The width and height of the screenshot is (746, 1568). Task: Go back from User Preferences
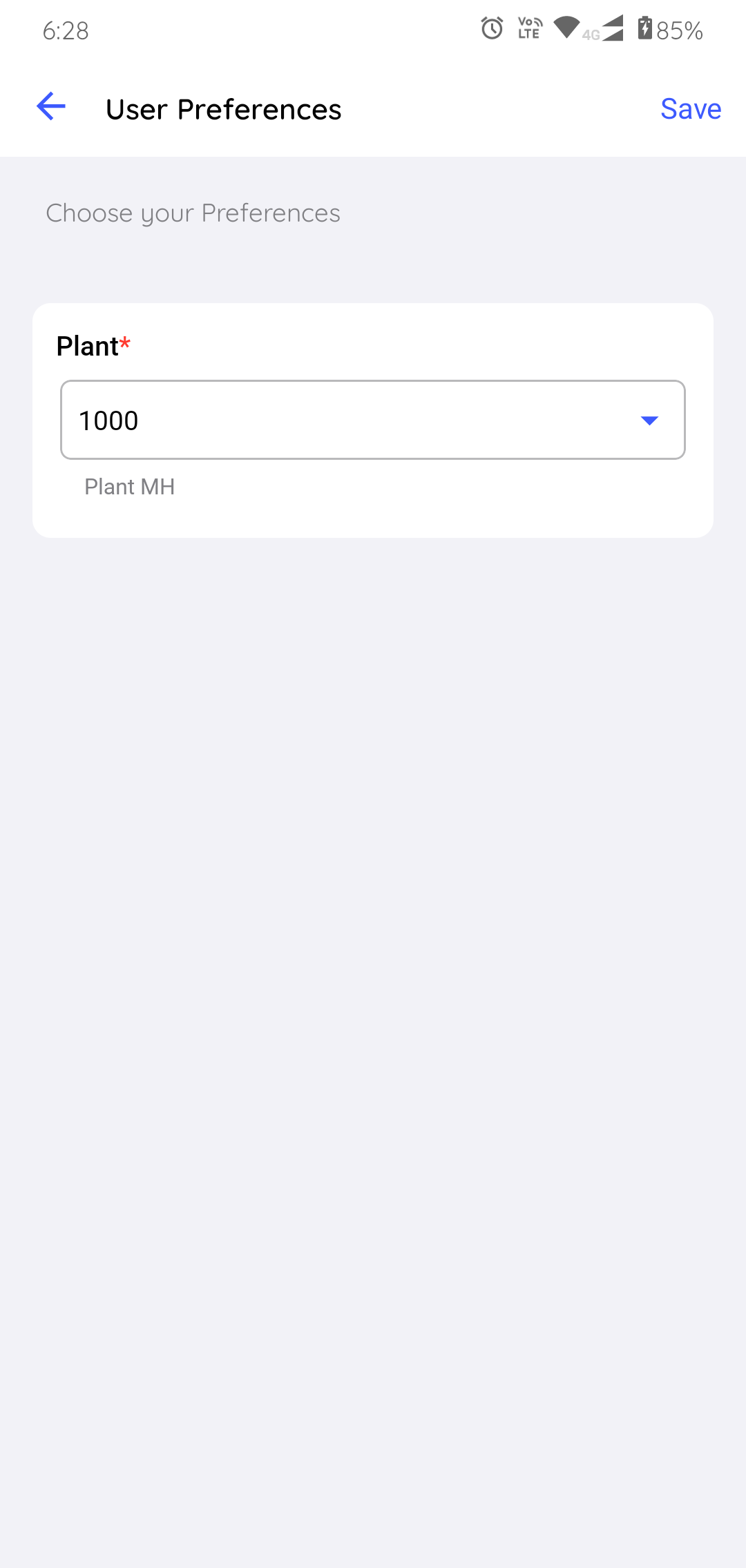[51, 106]
